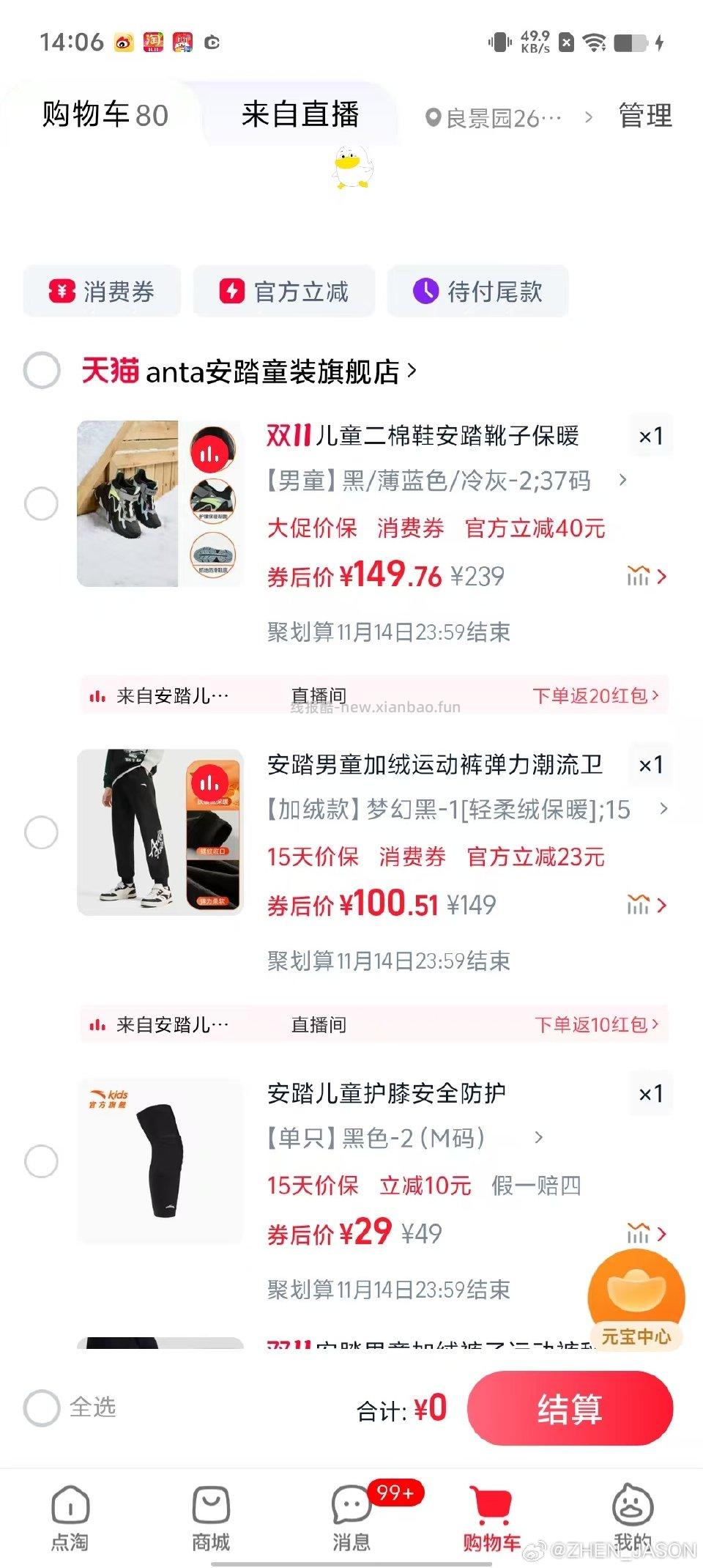This screenshot has width=703, height=1568.
Task: Open the snow boots product thumbnail
Action: [160, 503]
